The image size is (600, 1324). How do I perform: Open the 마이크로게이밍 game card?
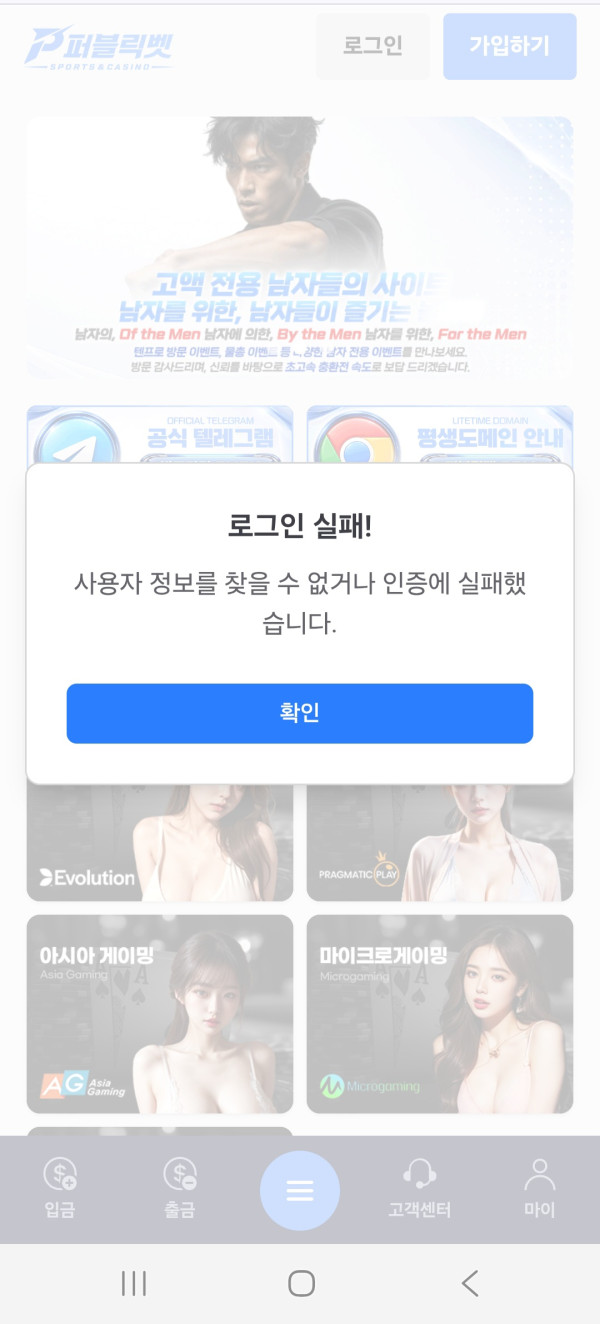[x=440, y=1014]
